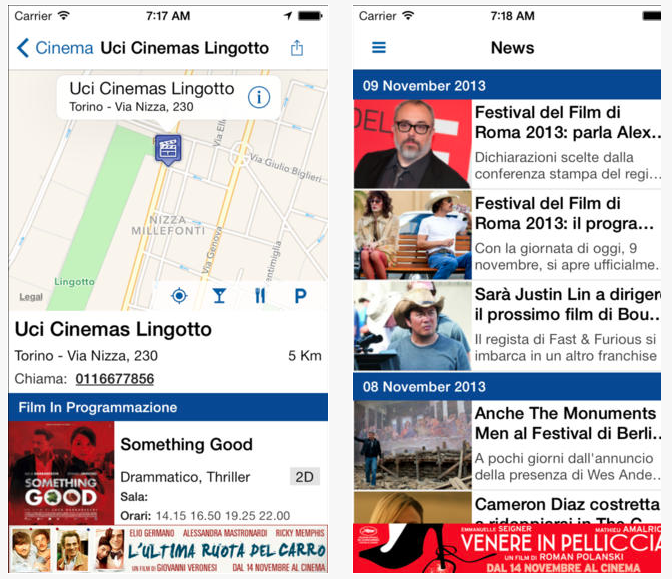Viewport: 672px width, 579px height.
Task: Show nearby bars with the cocktail icon
Action: click(219, 296)
